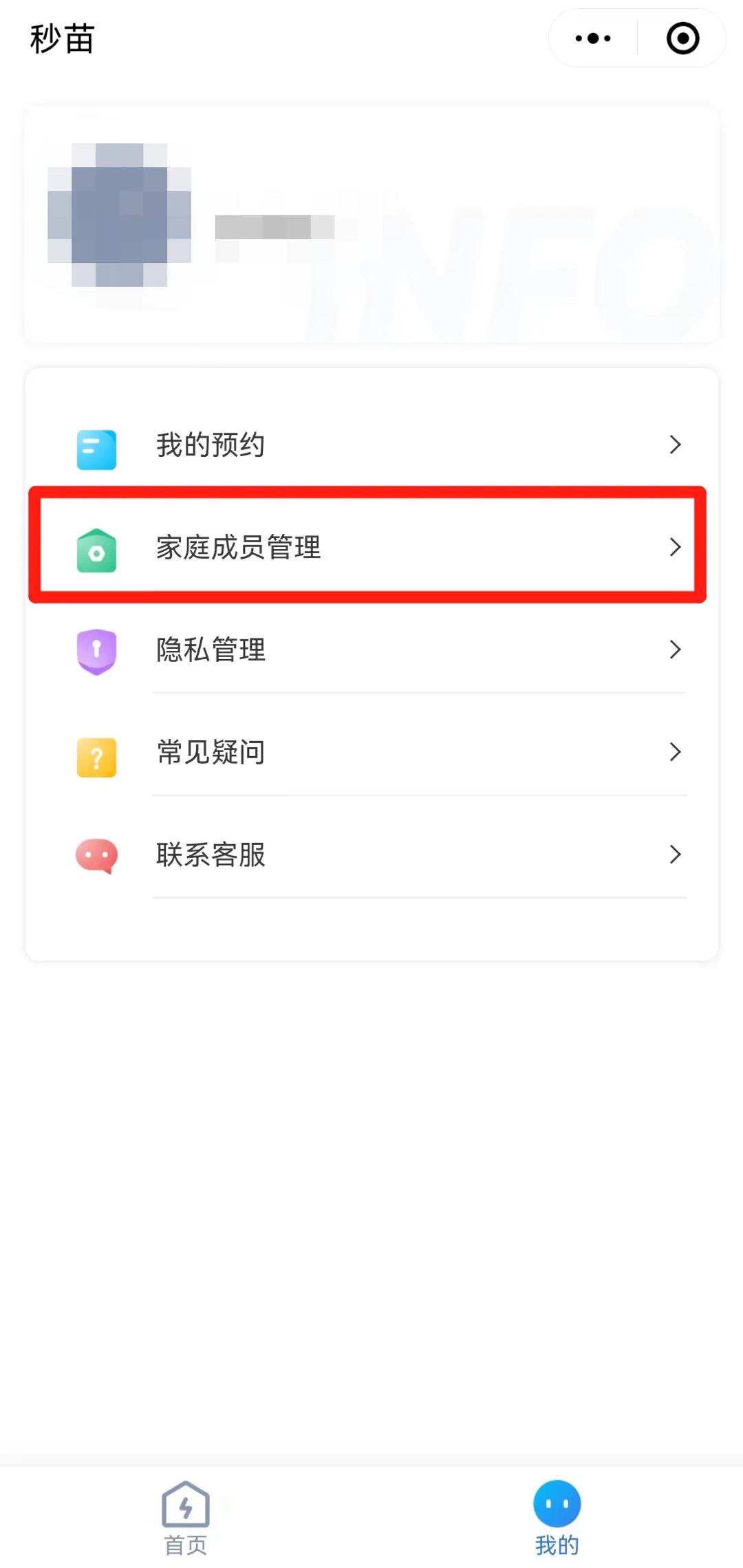Go to 隐私管理 settings
Image resolution: width=743 pixels, height=1568 pixels.
[371, 649]
